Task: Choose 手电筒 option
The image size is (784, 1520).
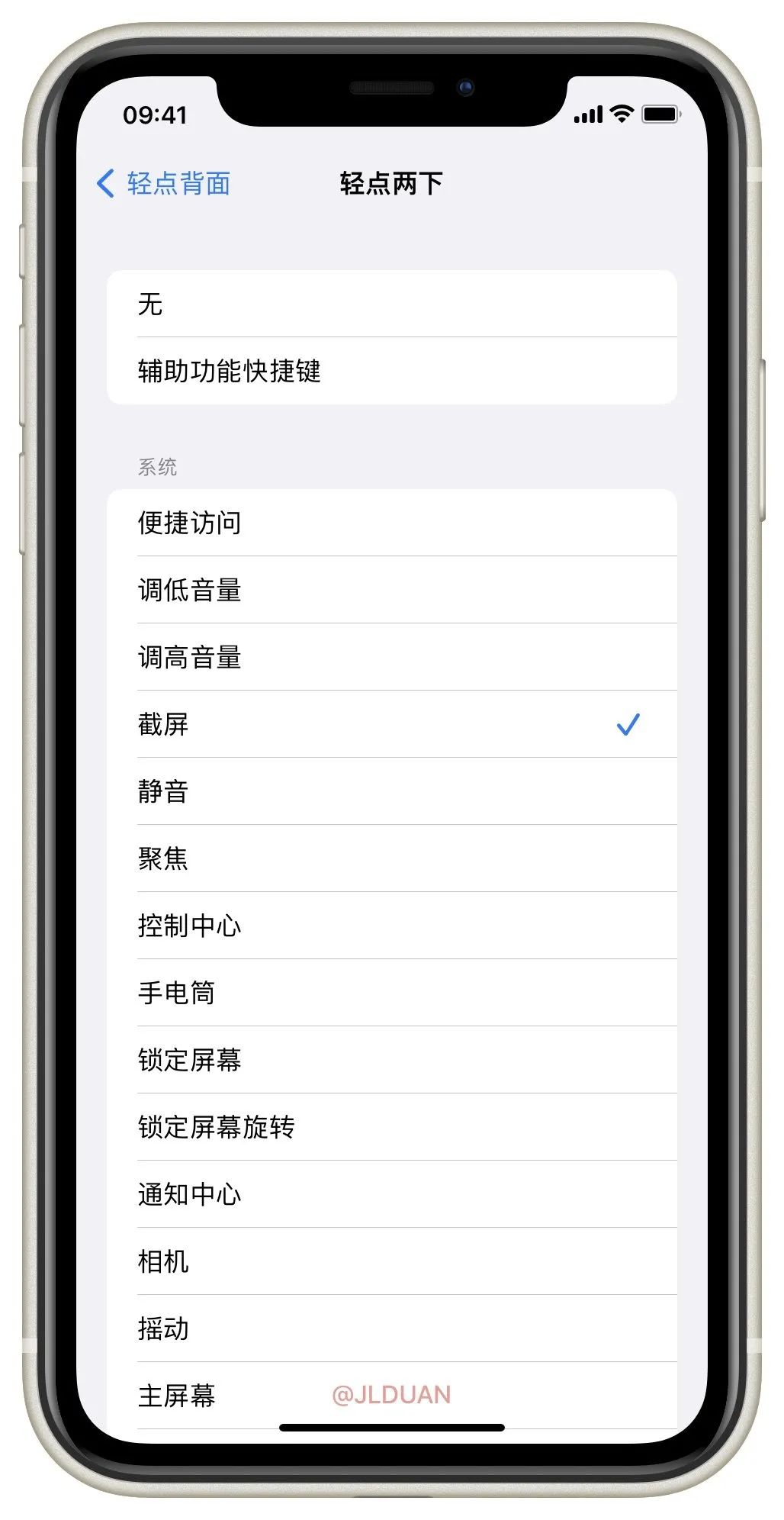Action: 390,993
